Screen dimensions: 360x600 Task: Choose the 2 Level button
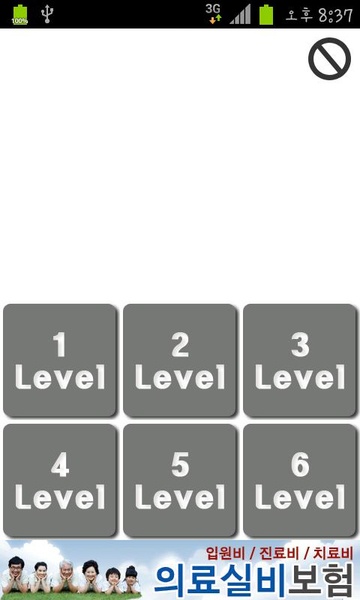pos(180,360)
